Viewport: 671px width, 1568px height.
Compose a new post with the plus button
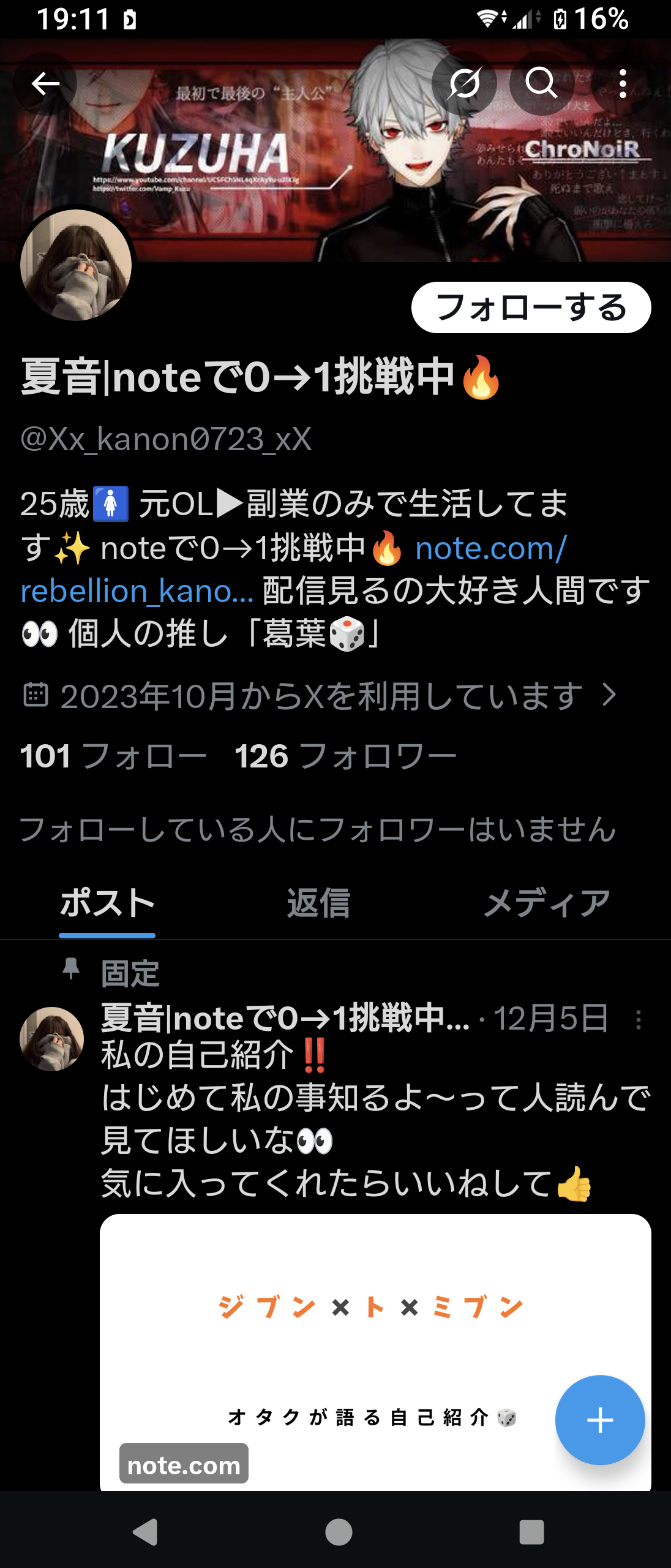(x=599, y=1420)
